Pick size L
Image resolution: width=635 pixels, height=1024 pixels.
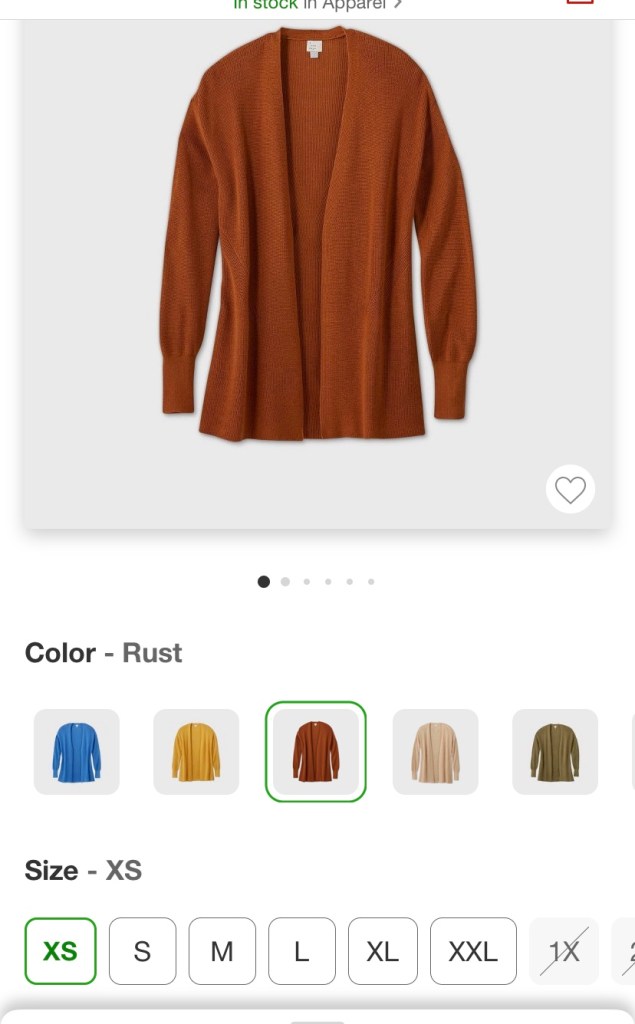pos(301,951)
